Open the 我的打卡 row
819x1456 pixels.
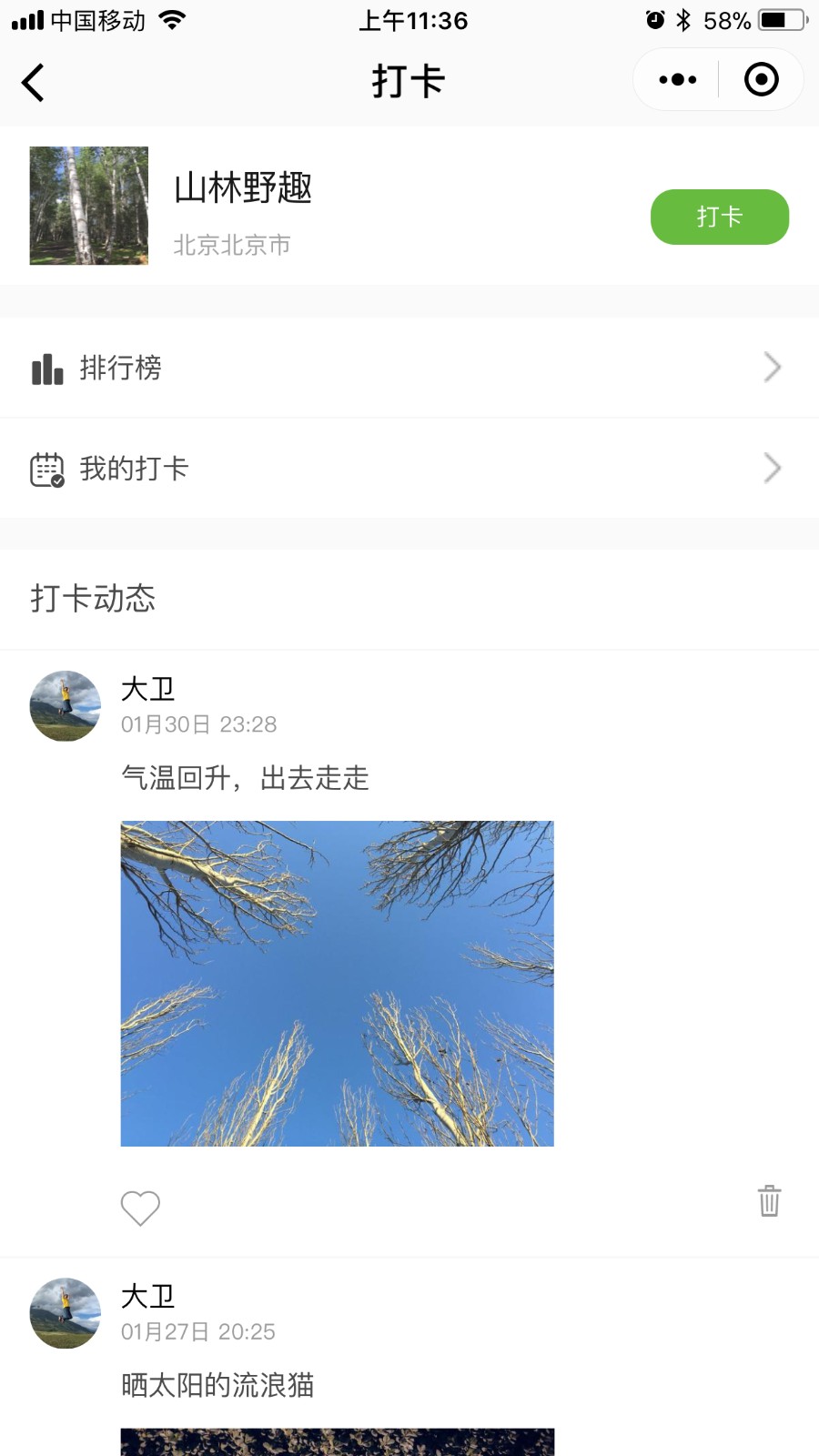pyautogui.click(x=409, y=469)
